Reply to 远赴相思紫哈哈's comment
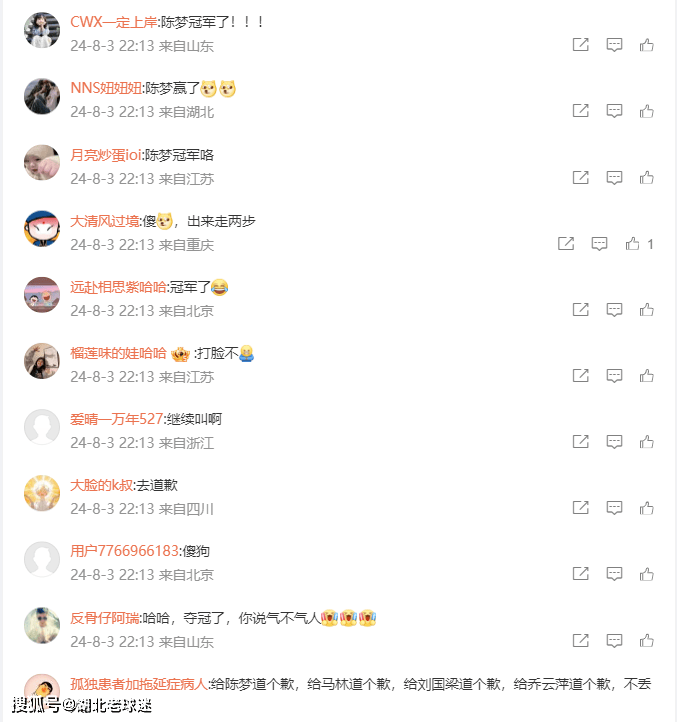The width and height of the screenshot is (677, 722). 615,310
